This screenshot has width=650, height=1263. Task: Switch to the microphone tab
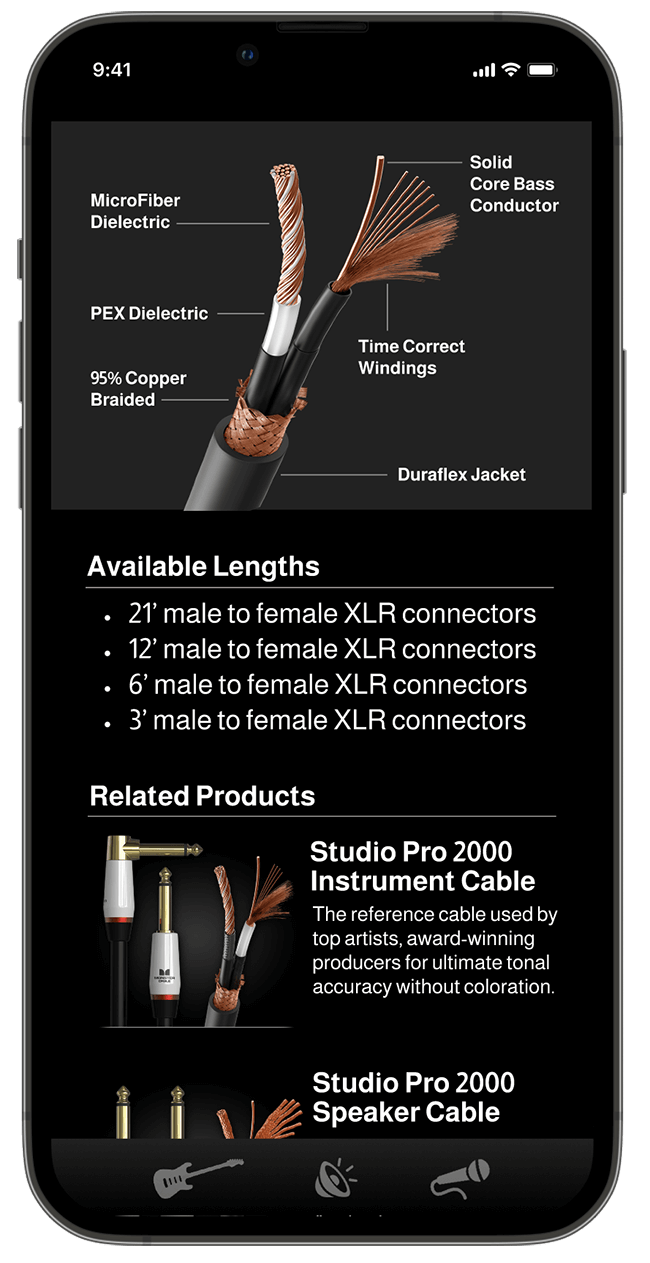click(x=460, y=1177)
